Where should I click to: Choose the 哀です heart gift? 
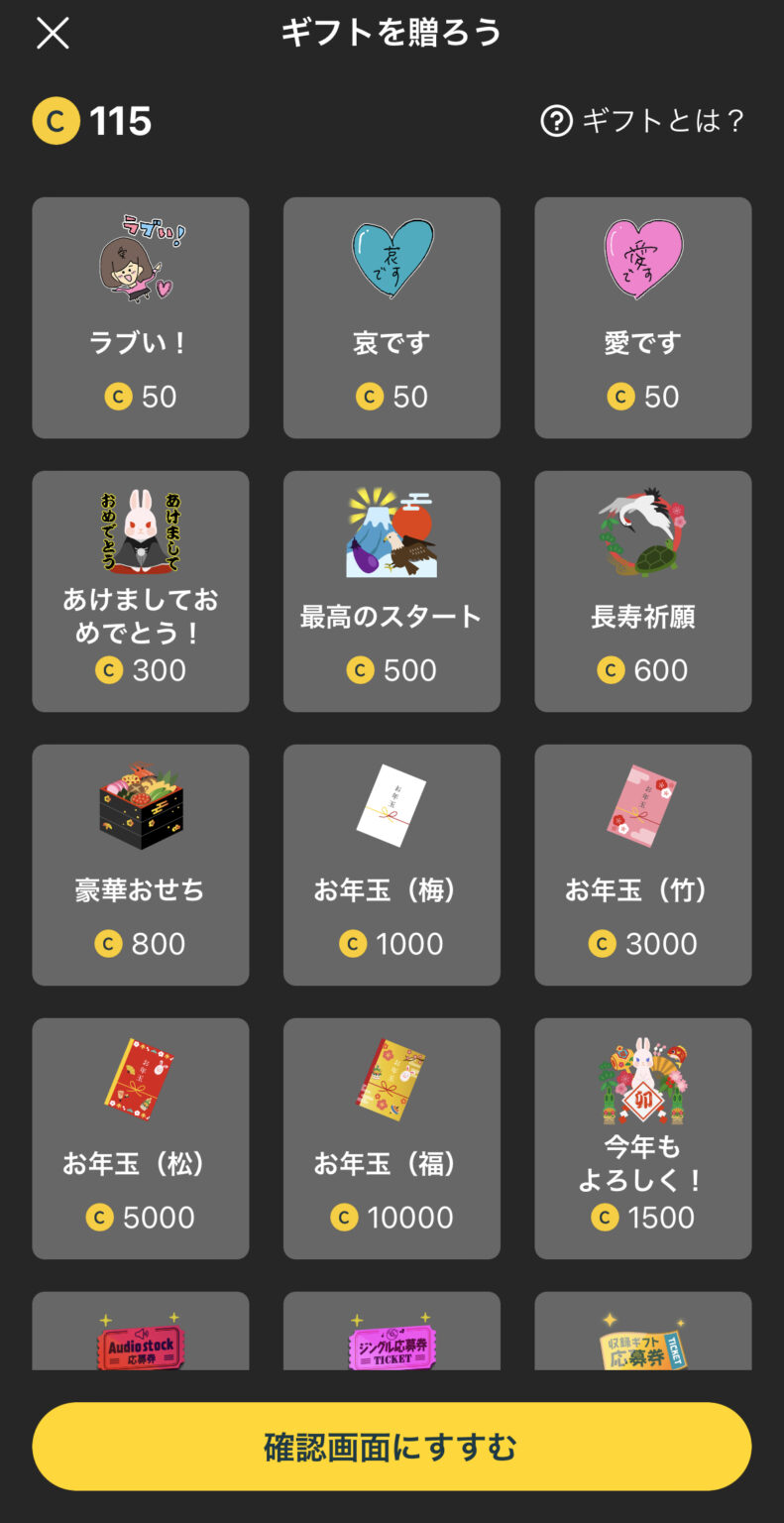(x=392, y=317)
